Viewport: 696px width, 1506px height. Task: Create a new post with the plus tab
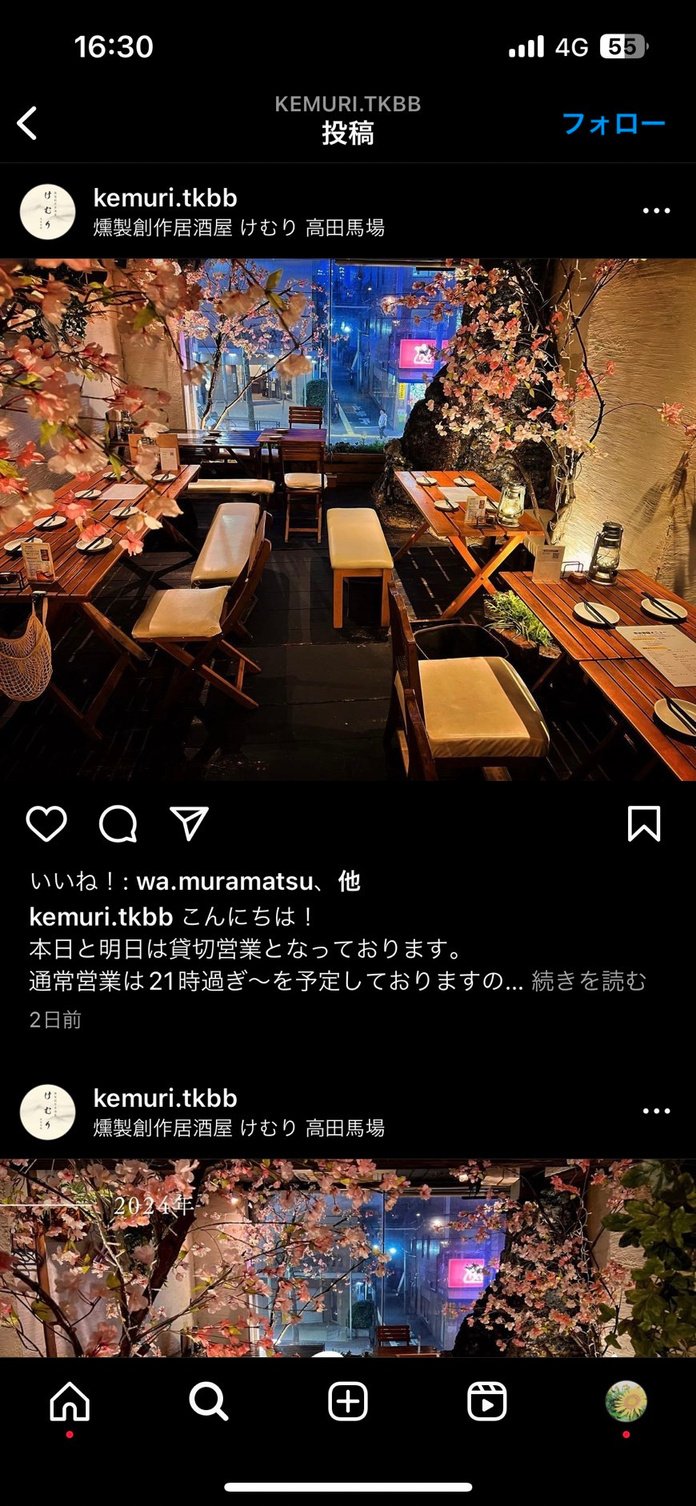coord(348,1403)
